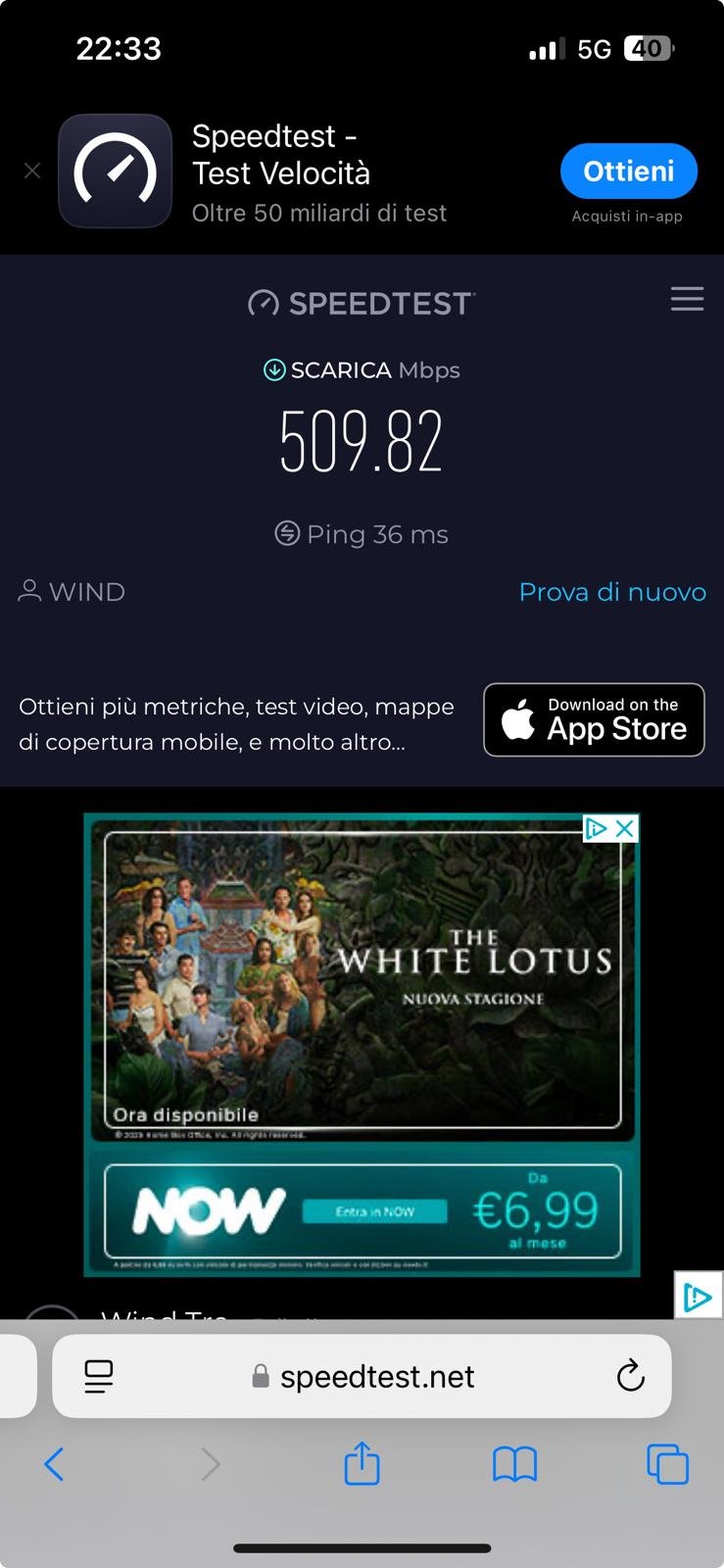Run the test again with Prova di nuovo
The image size is (724, 1568).
pyautogui.click(x=612, y=592)
